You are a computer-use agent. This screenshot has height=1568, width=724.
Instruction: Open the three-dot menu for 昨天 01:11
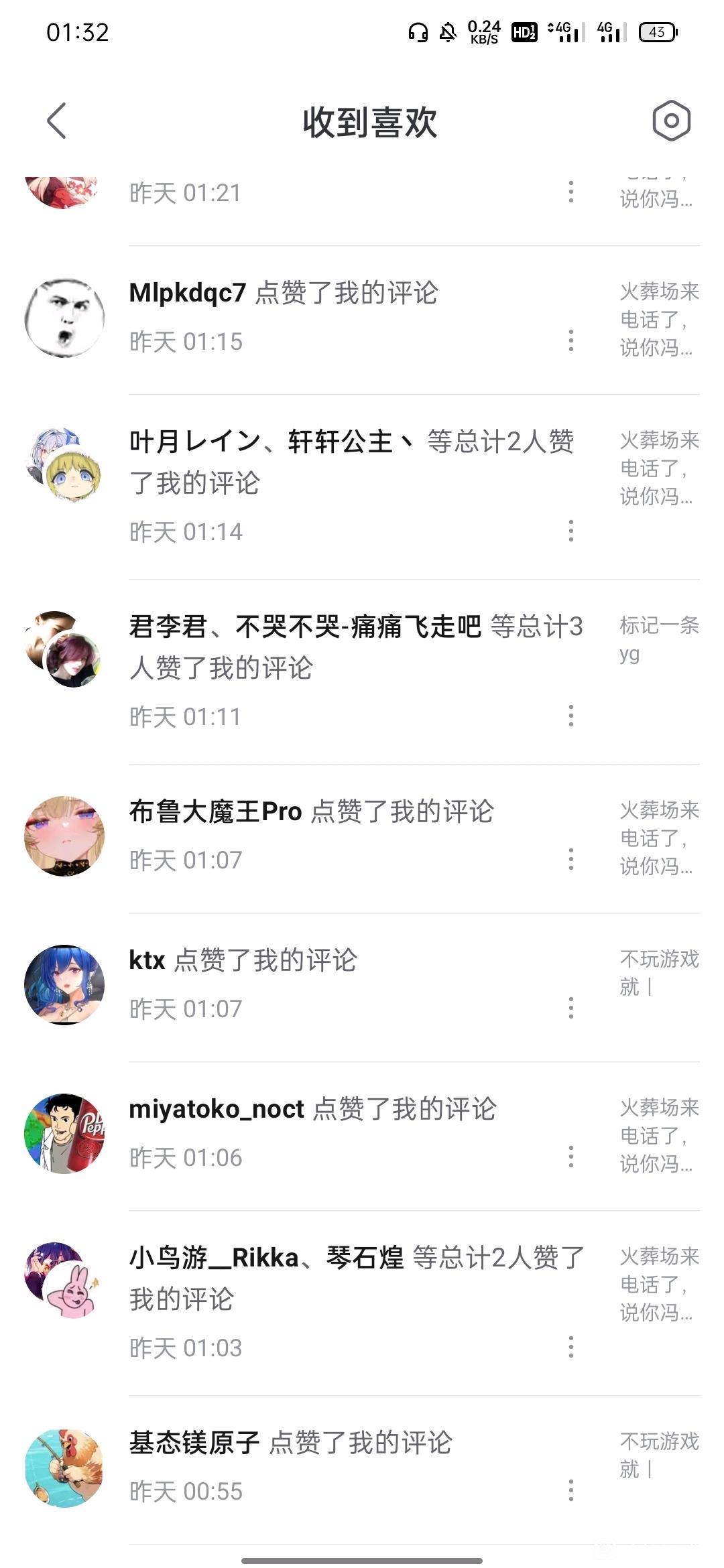[571, 716]
